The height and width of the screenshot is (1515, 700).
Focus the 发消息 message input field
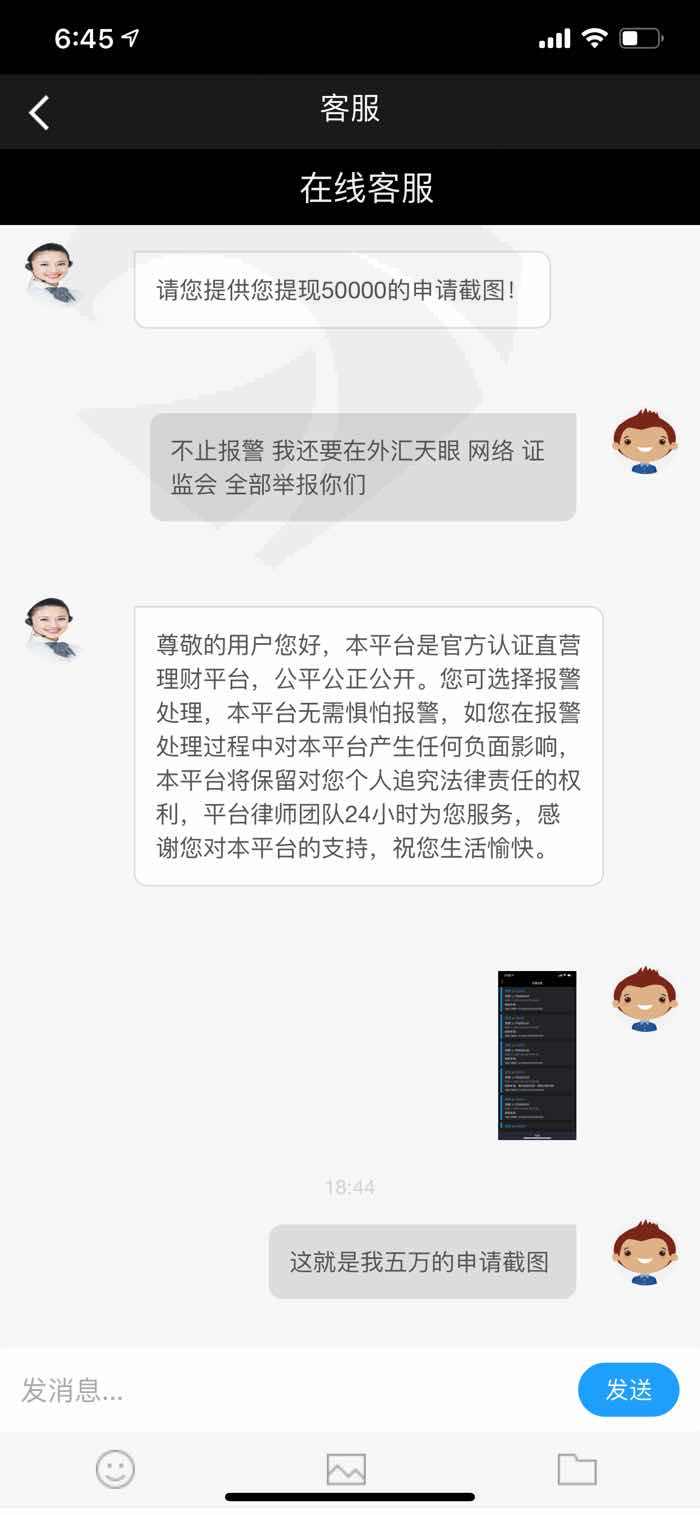point(290,1390)
